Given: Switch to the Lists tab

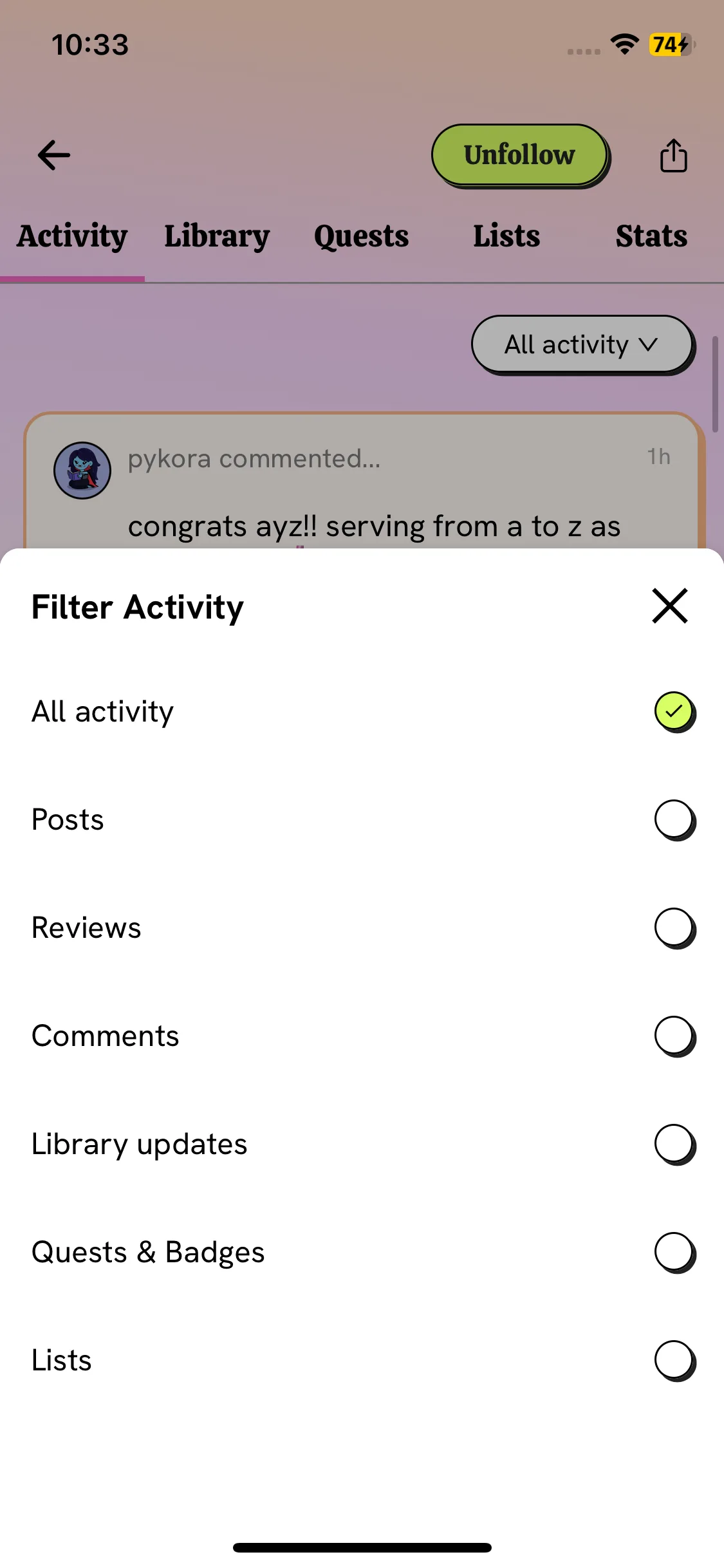Looking at the screenshot, I should [x=506, y=236].
